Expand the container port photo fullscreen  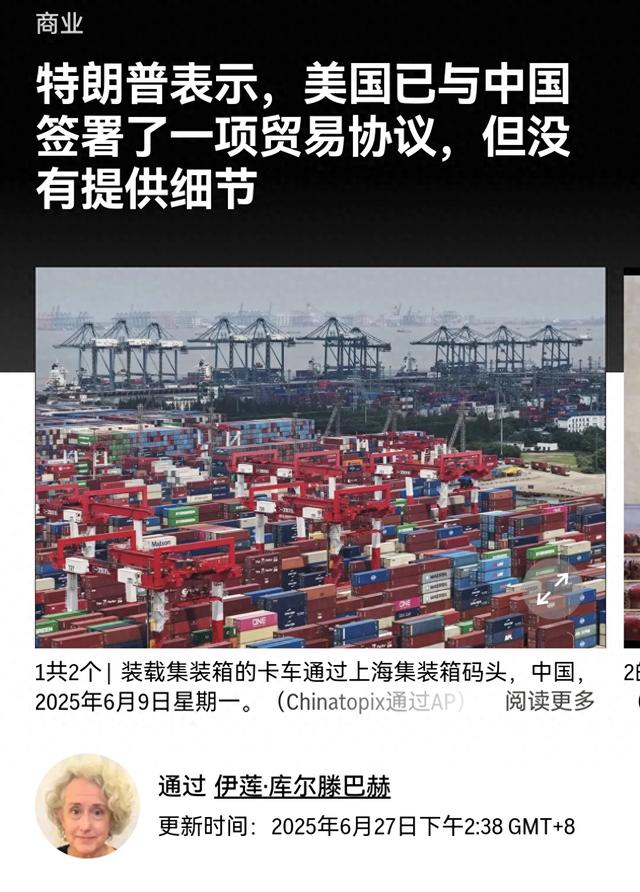coord(552,589)
